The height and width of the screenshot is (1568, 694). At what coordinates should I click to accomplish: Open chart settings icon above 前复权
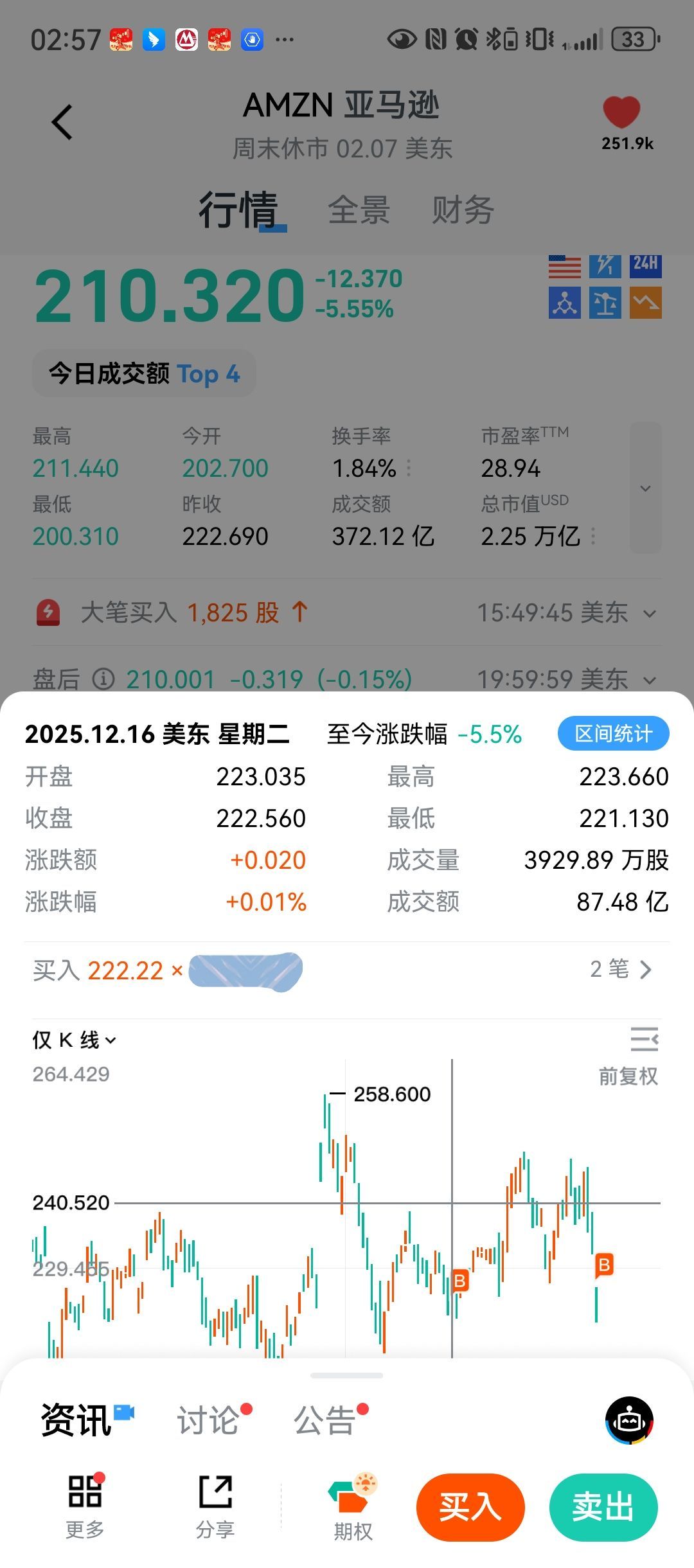point(644,1039)
